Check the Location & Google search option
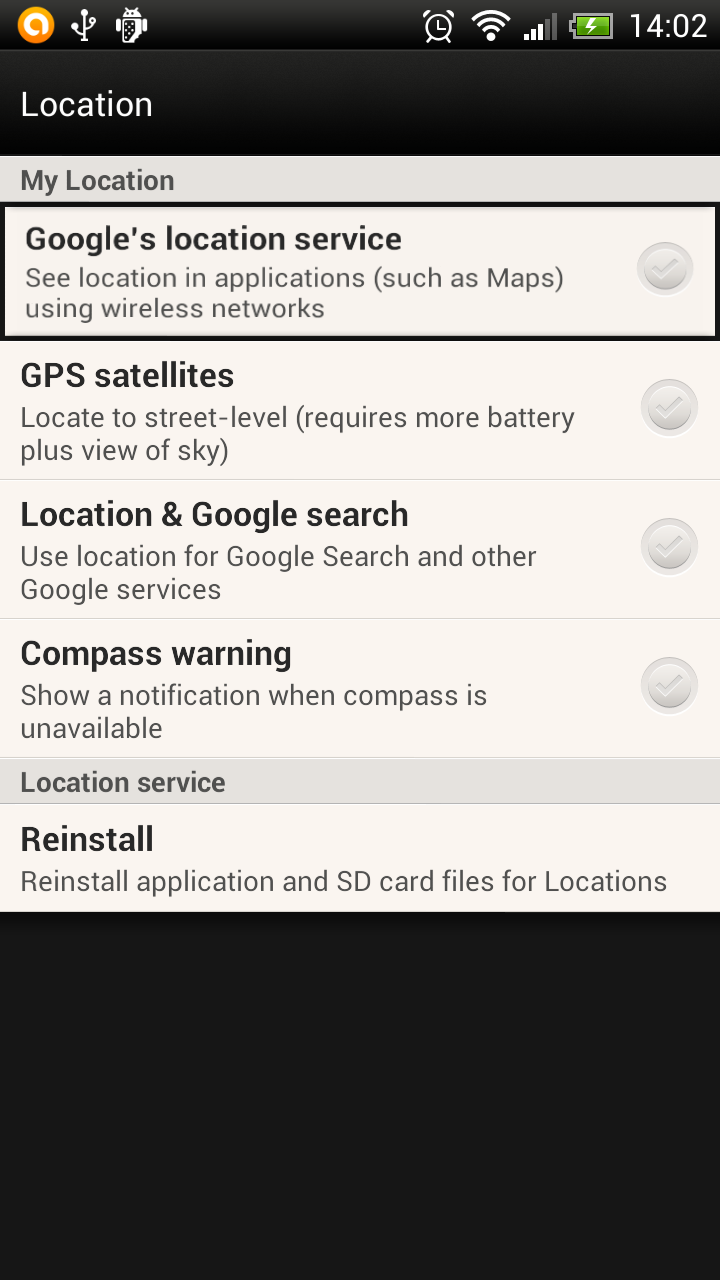Screen dimensions: 720x1280 click(x=669, y=547)
